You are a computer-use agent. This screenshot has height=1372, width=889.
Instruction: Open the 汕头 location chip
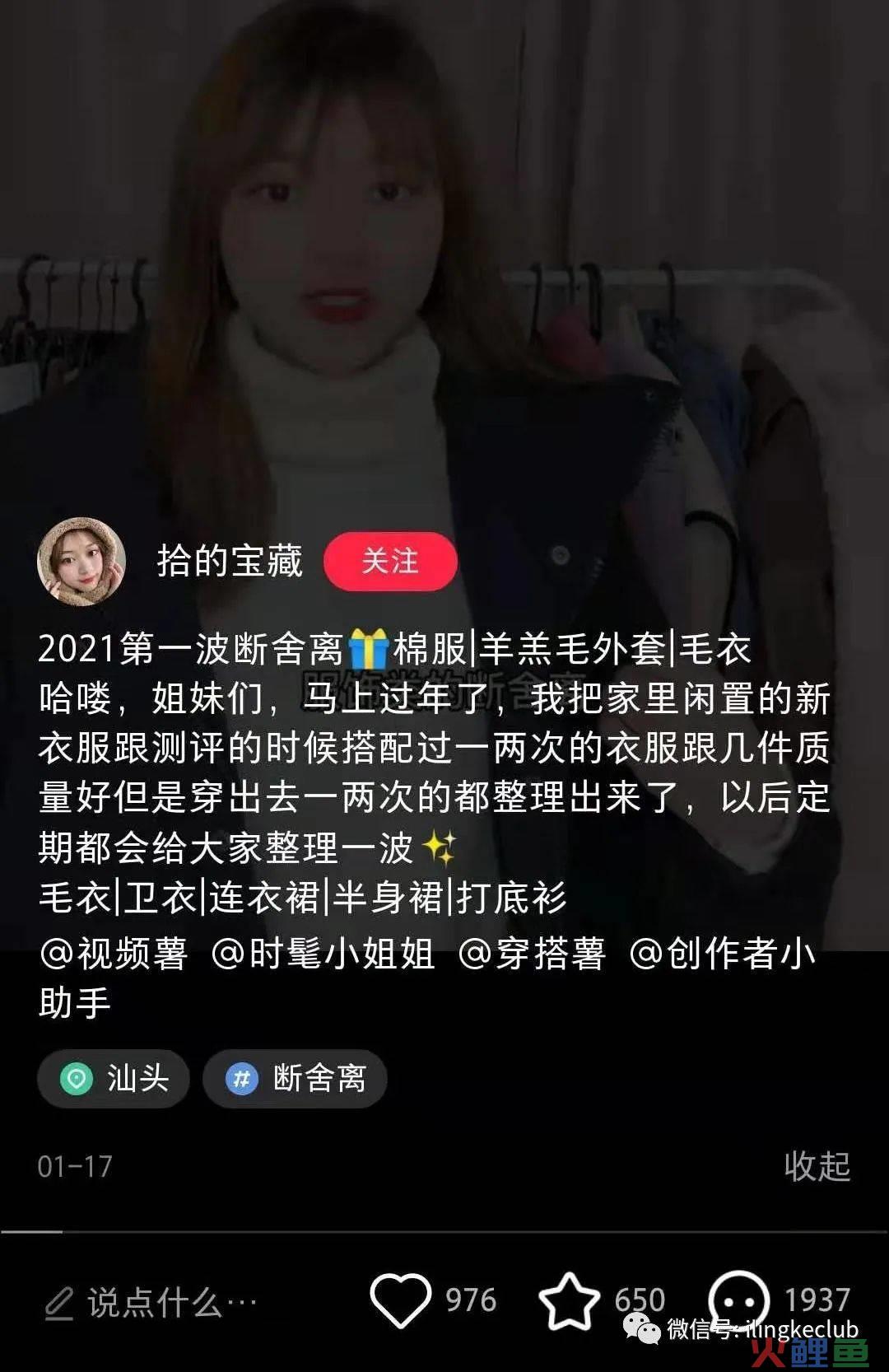tap(114, 1078)
